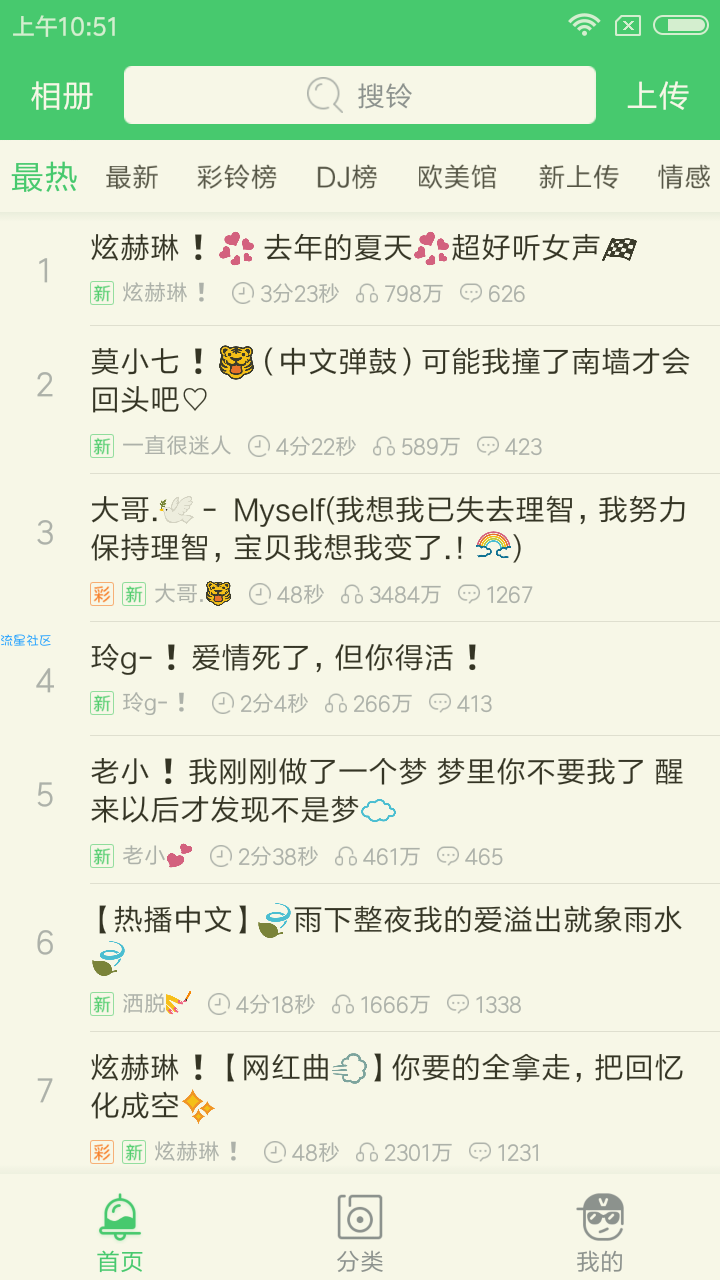Switch to the 彩铃榜 tab
This screenshot has width=720, height=1280.
click(x=237, y=177)
